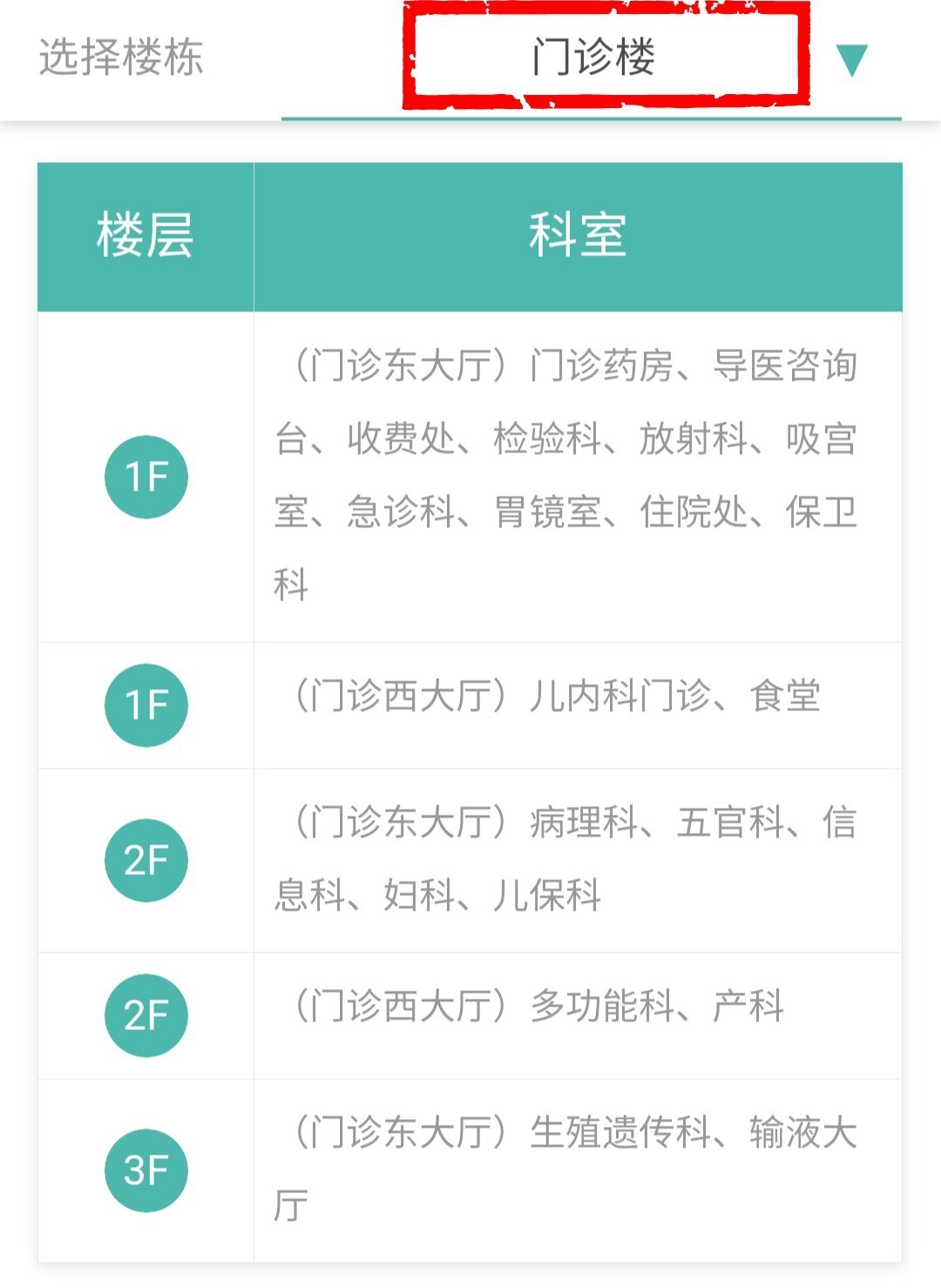This screenshot has height=1288, width=941.
Task: Click the second 2F teal circle icon
Action: point(145,1015)
